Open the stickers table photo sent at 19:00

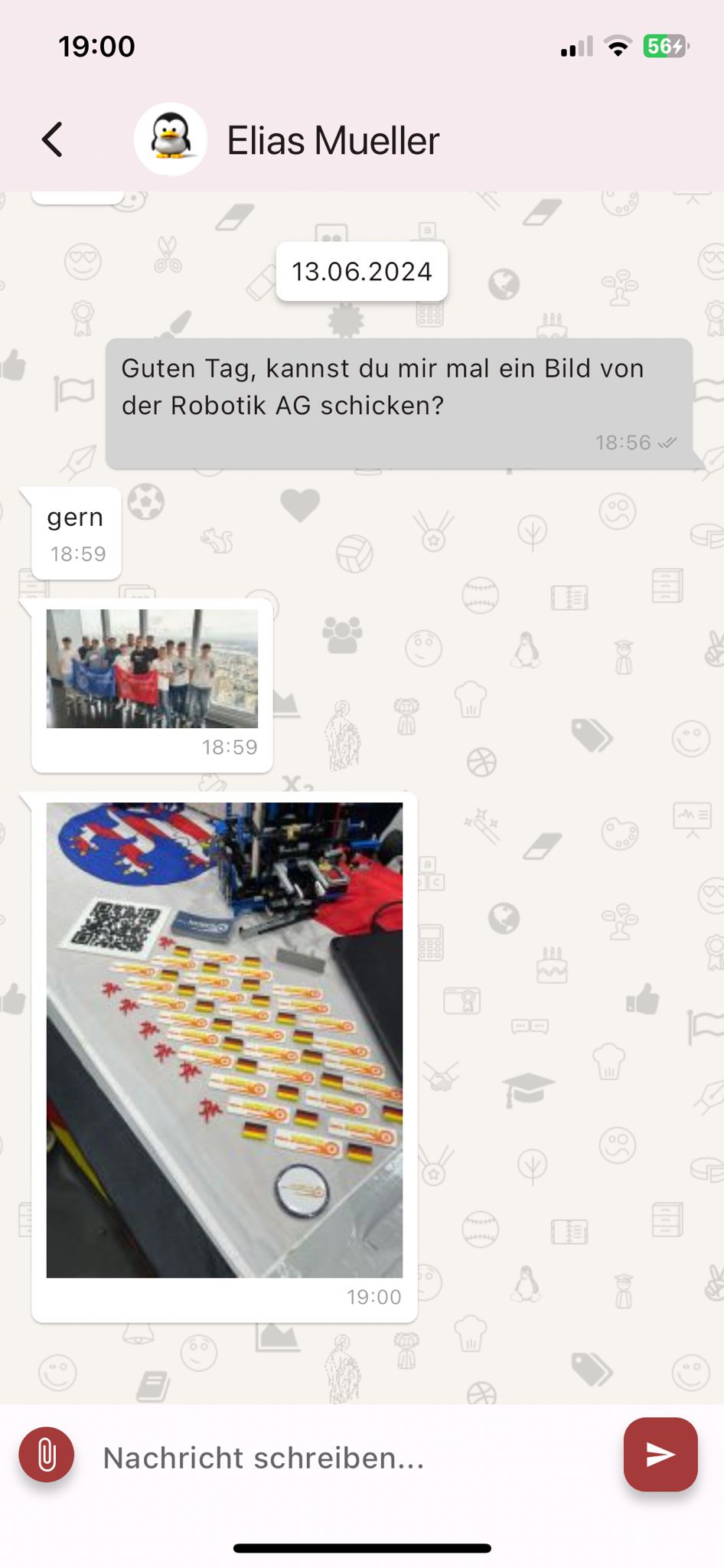click(x=224, y=1040)
